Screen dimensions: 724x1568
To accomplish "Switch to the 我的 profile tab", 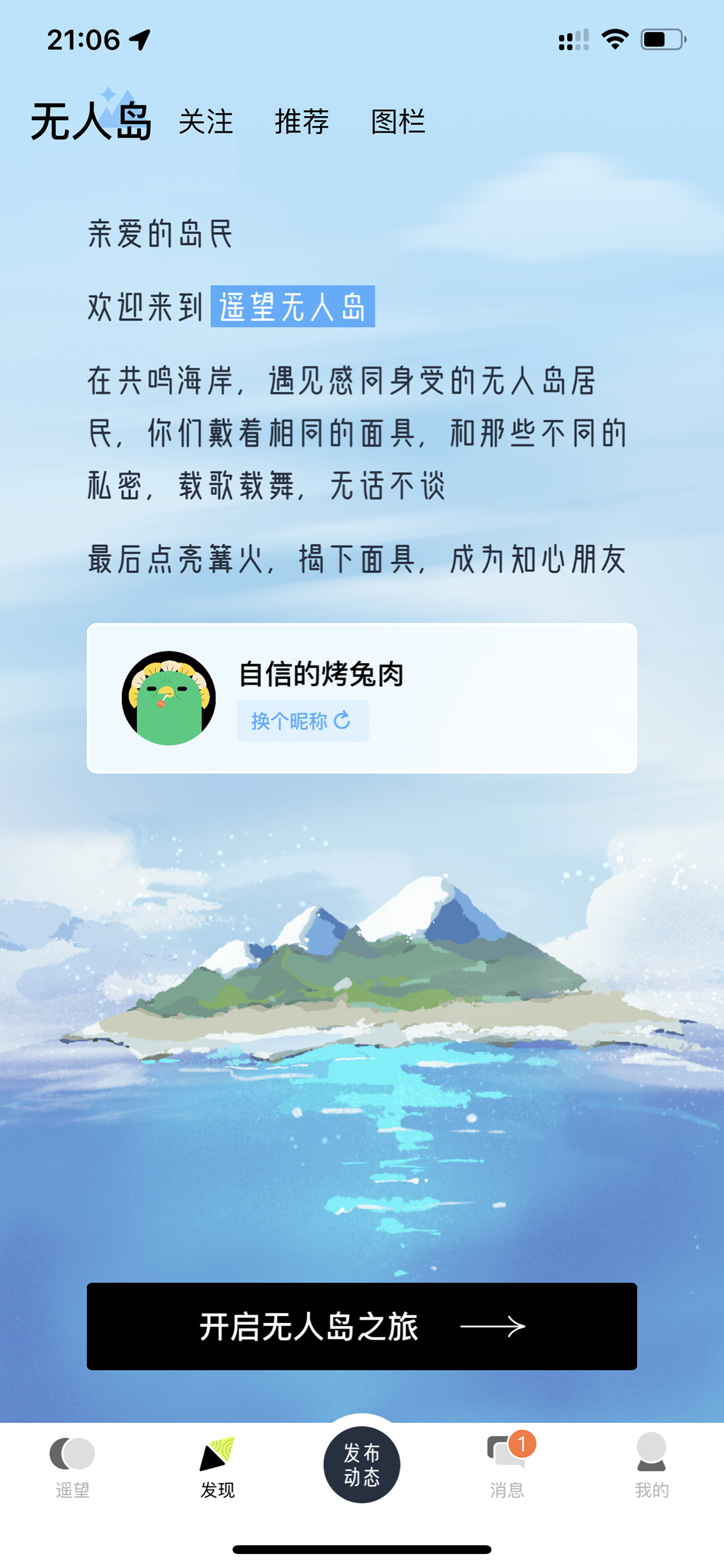I will [652, 1468].
